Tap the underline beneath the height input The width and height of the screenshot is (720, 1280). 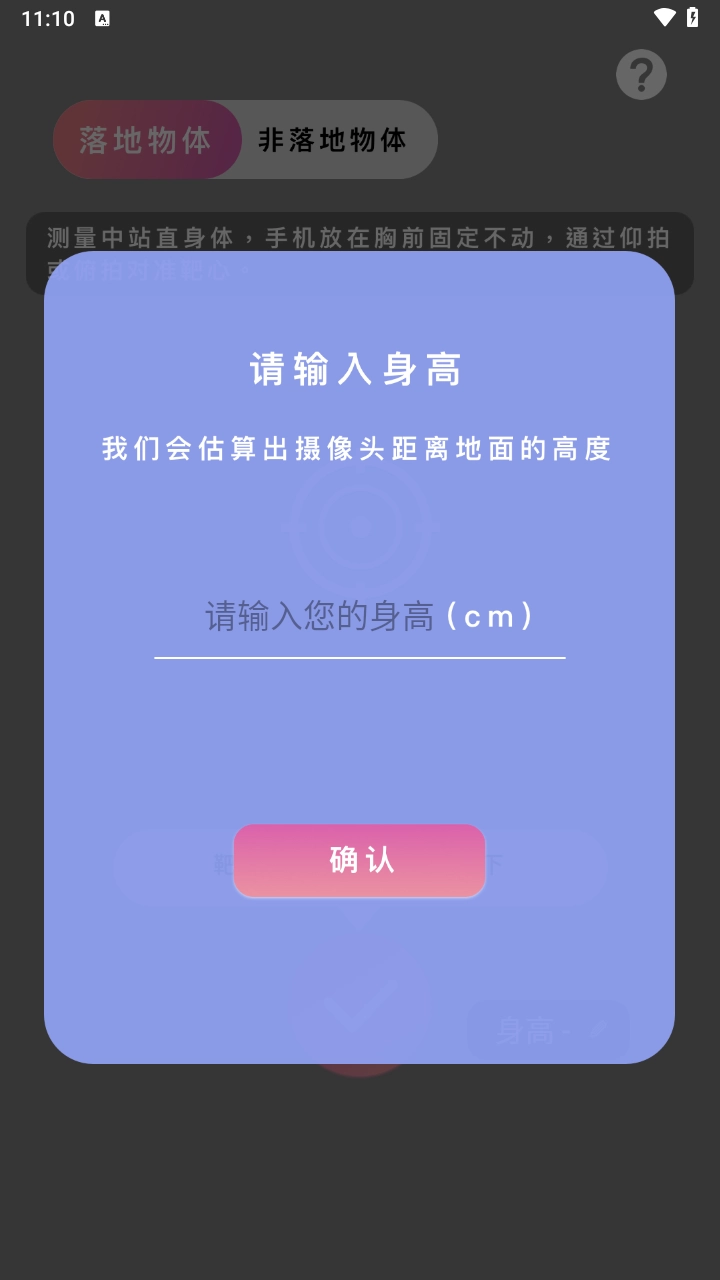(x=359, y=656)
